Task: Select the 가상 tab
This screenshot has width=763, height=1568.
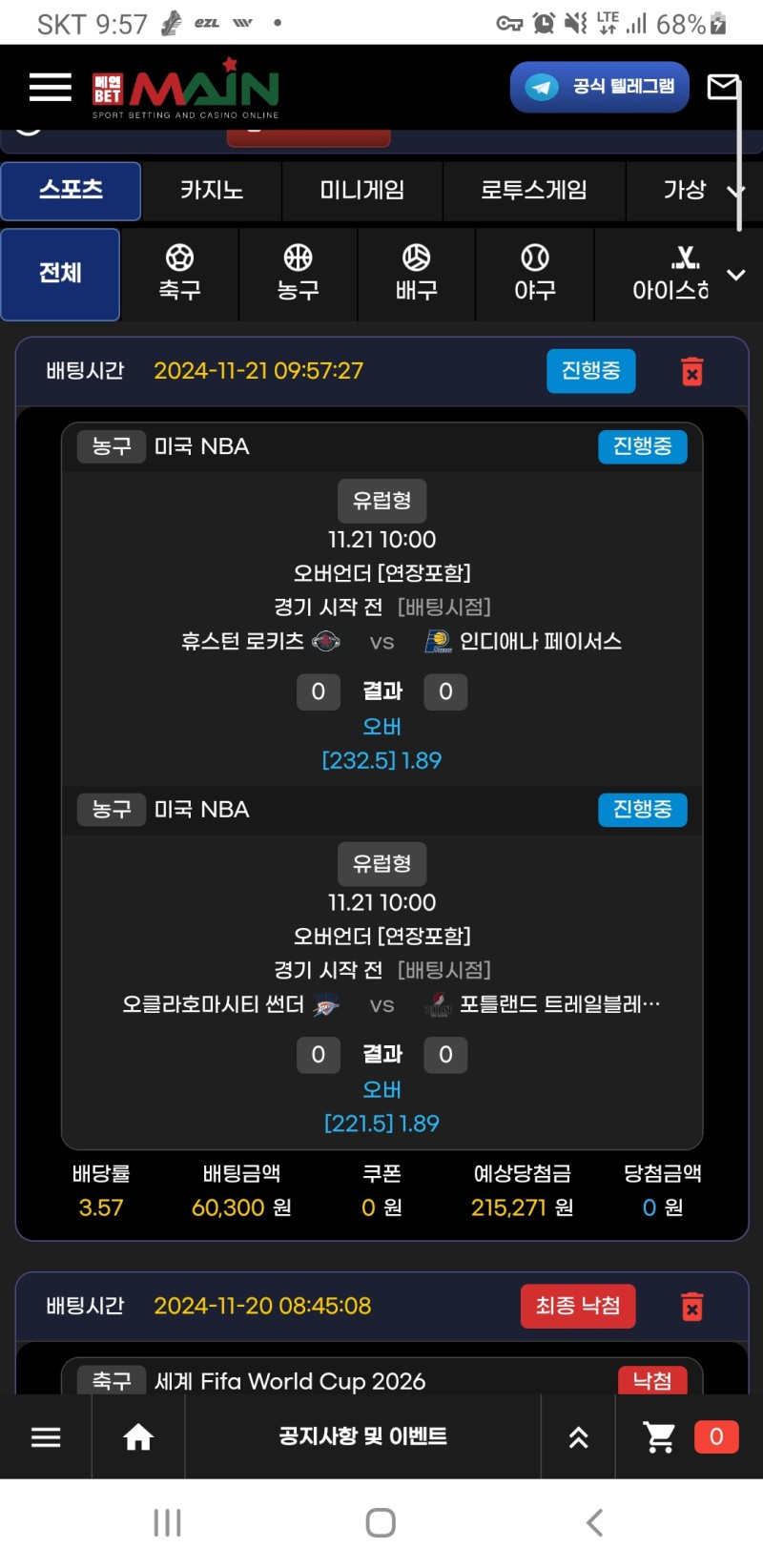Action: click(684, 191)
